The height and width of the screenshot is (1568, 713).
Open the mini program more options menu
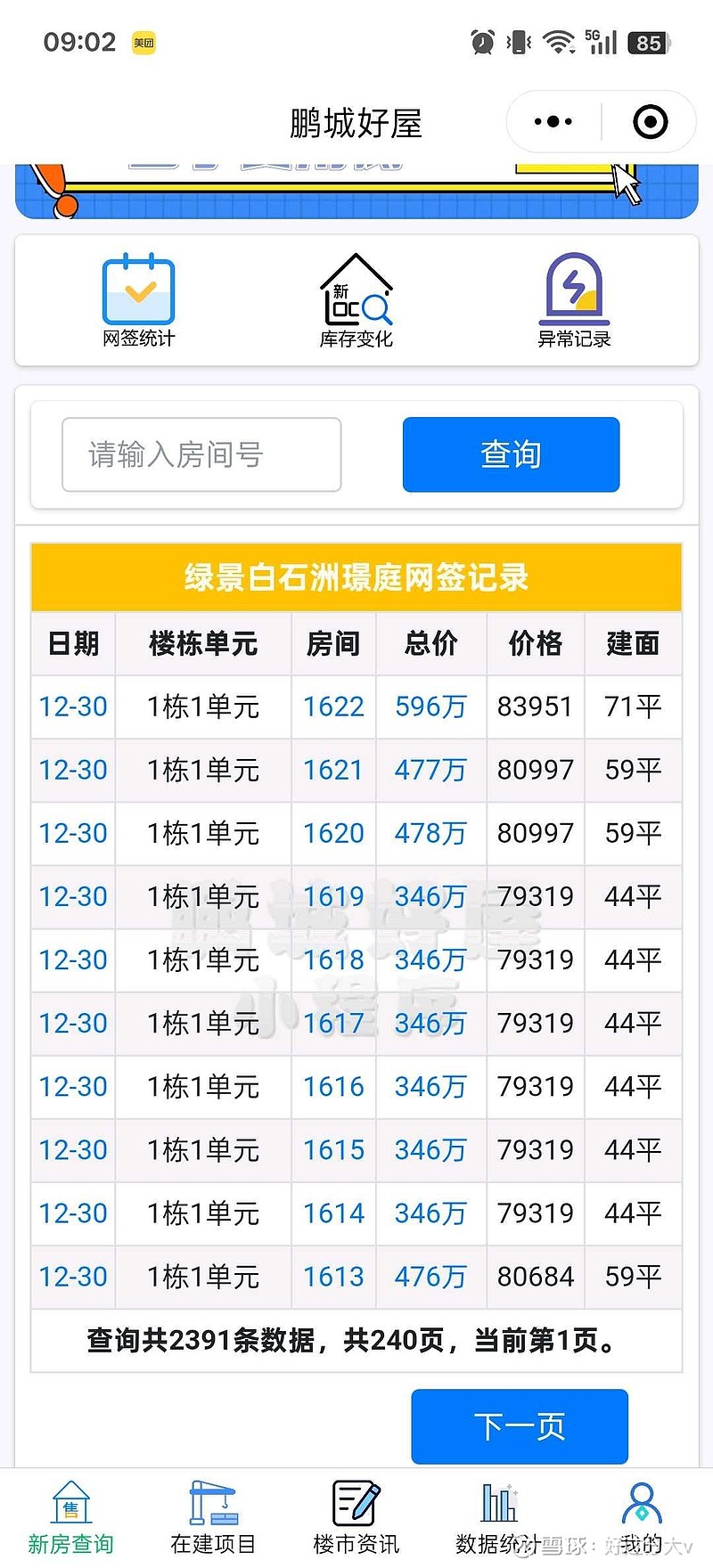[x=552, y=121]
